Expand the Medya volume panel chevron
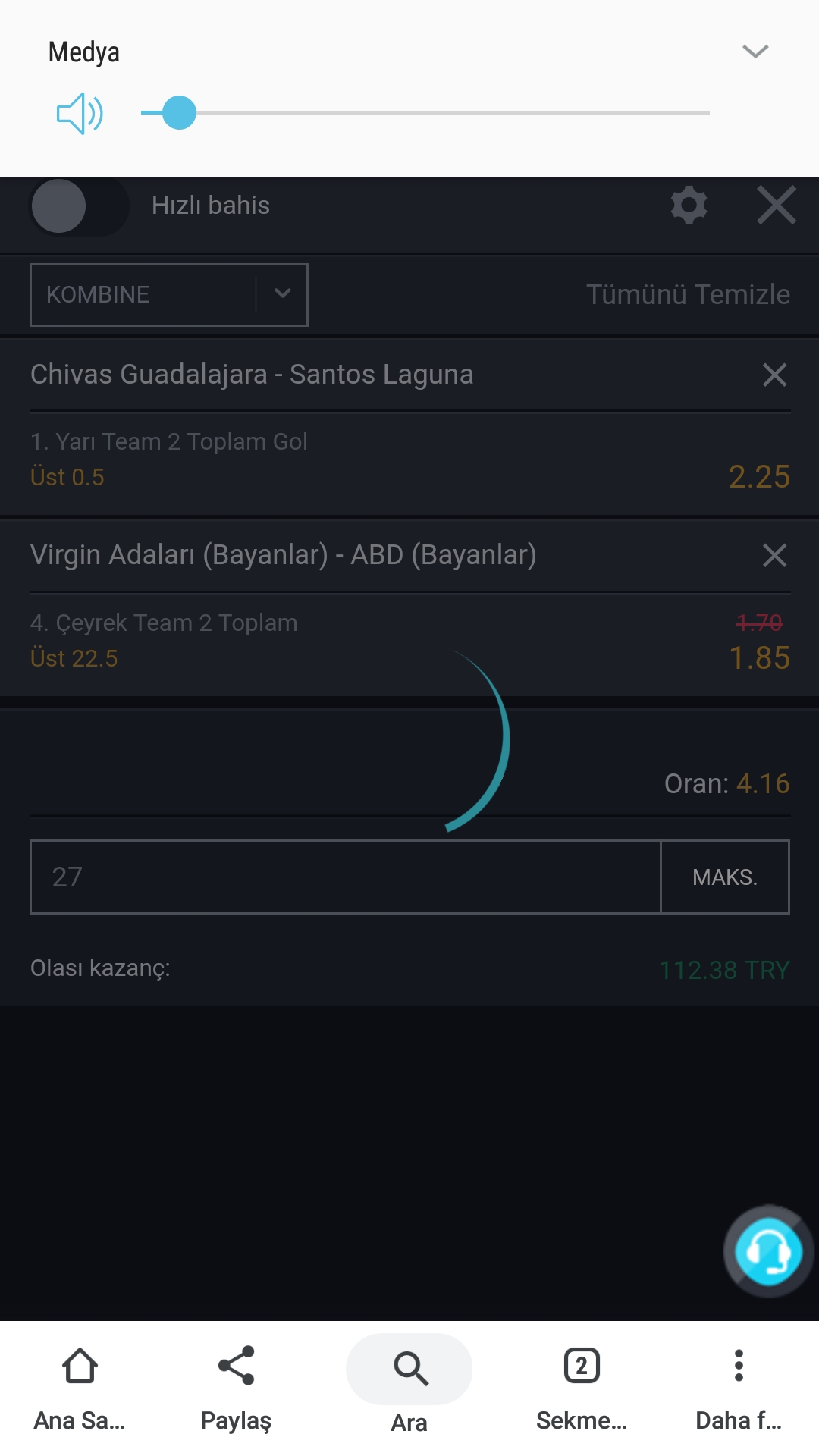This screenshot has width=819, height=1456. pos(755,52)
